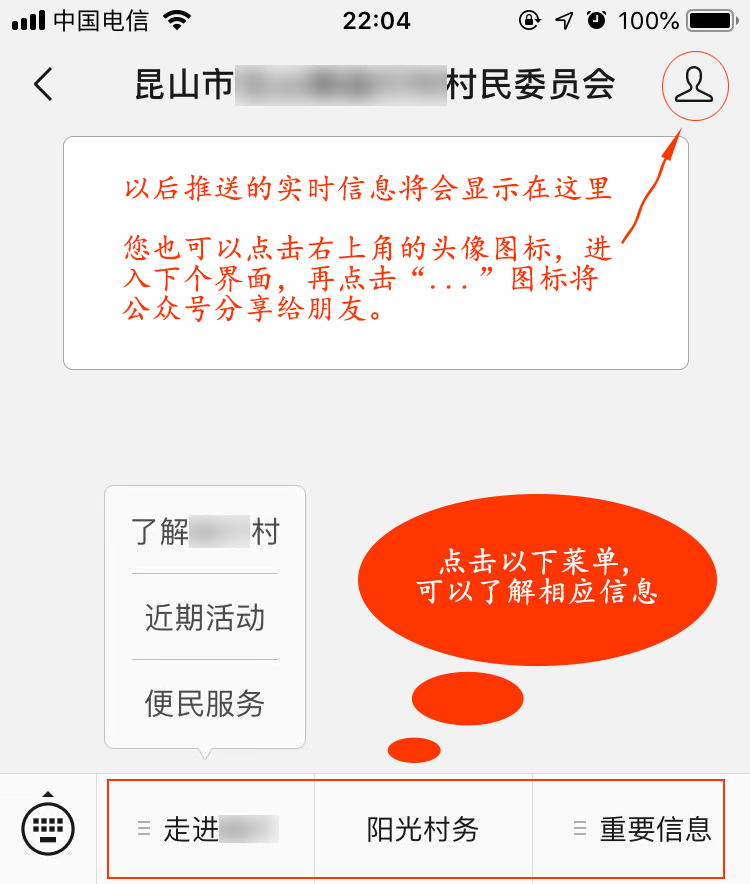Viewport: 750px width, 884px height.
Task: Choose 便民服务 from the popup
Action: [205, 703]
